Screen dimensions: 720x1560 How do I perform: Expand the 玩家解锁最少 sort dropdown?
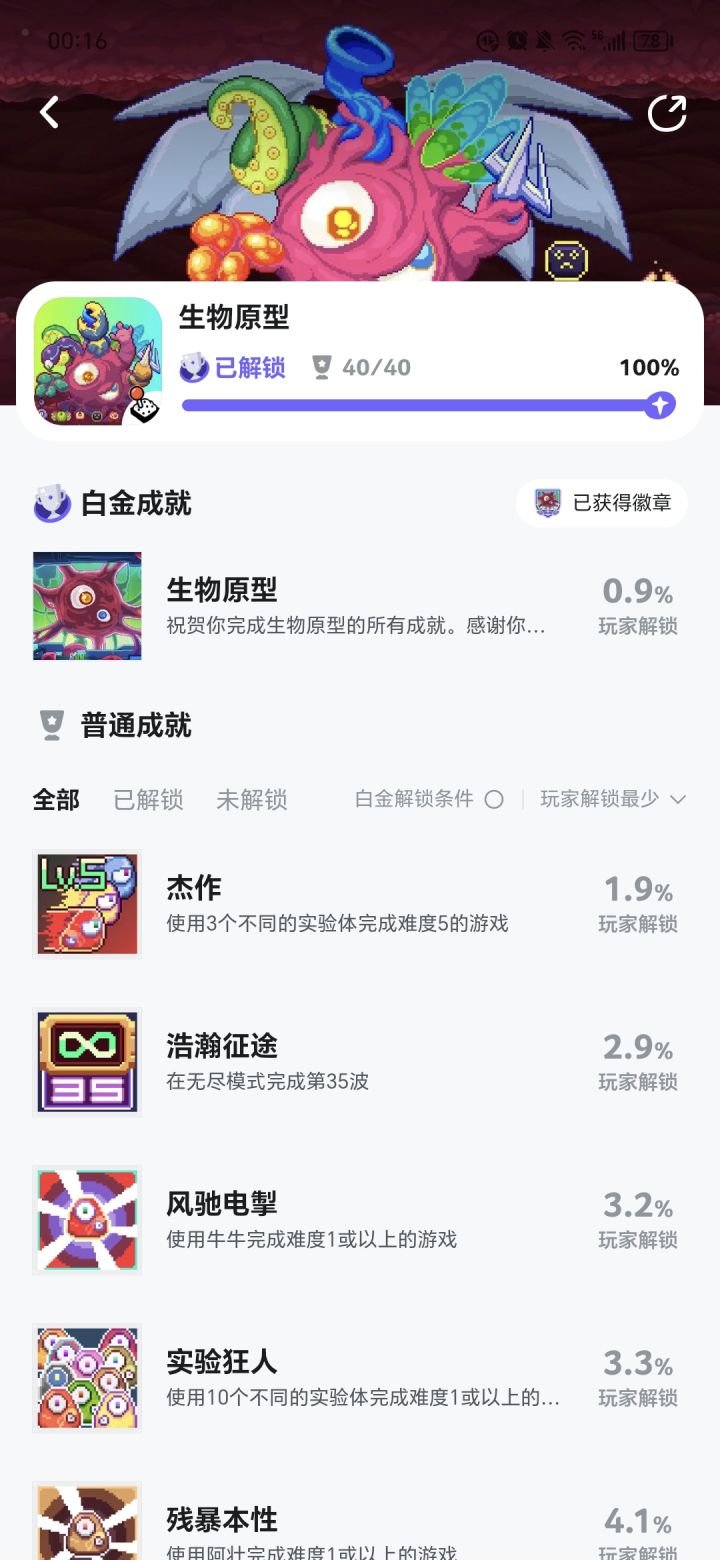pyautogui.click(x=613, y=799)
